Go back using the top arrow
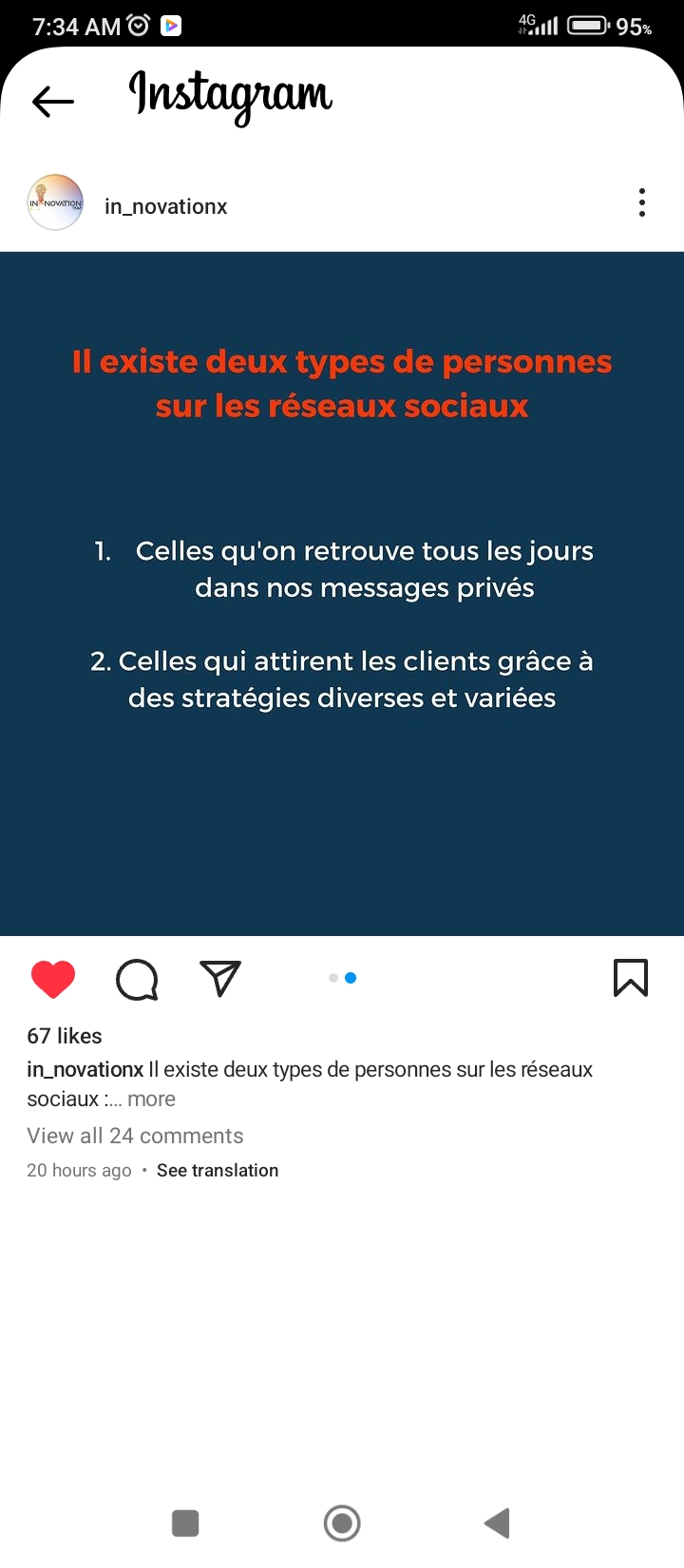This screenshot has height=1568, width=684. click(53, 101)
